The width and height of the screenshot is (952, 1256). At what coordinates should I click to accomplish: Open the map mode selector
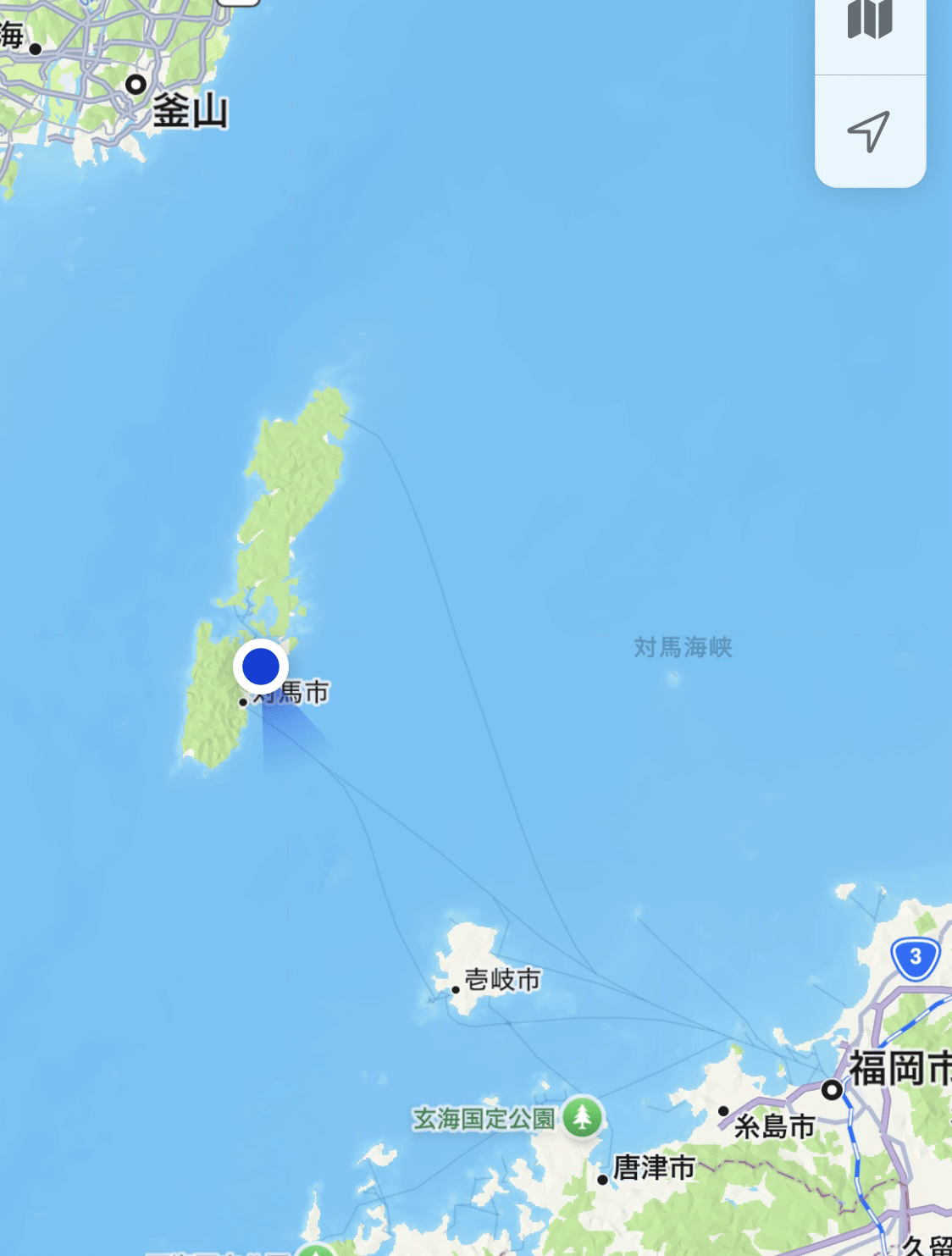pos(870,21)
